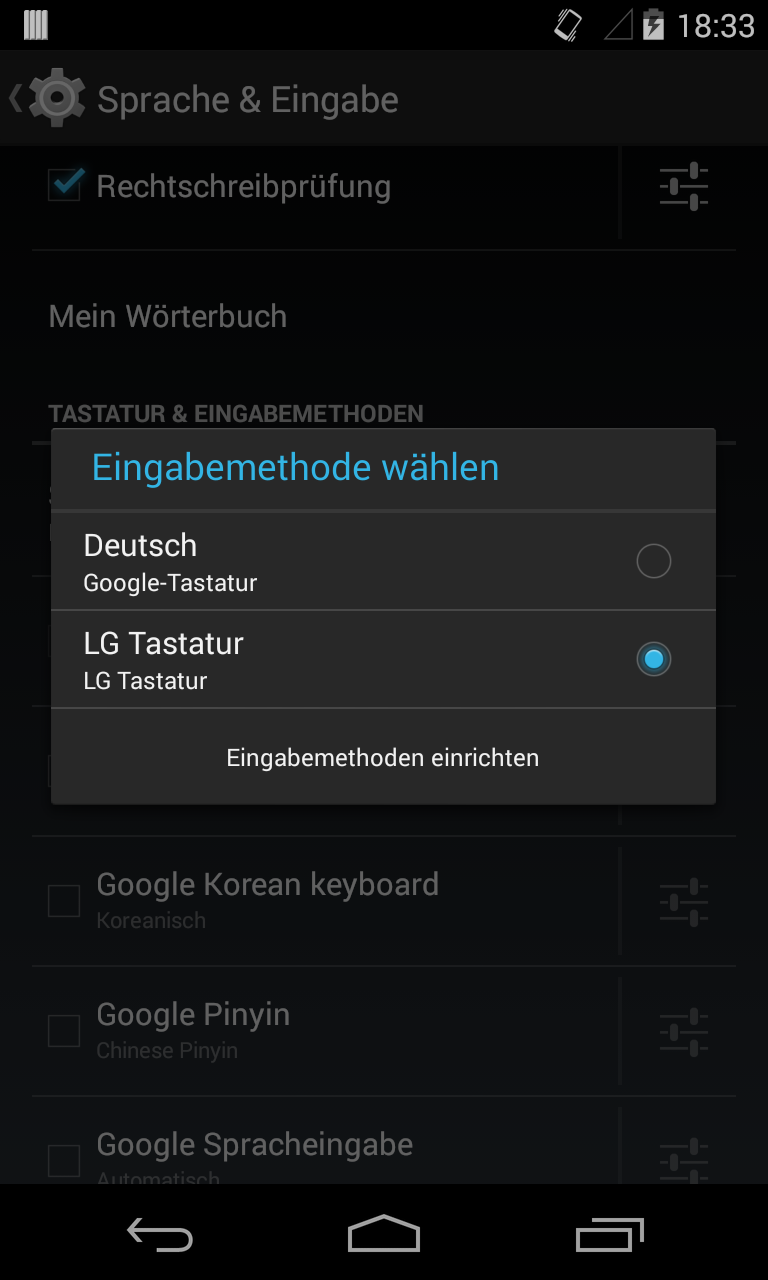The width and height of the screenshot is (768, 1280).
Task: Select Deutsch Google-Tastatur input method
Action: (383, 561)
